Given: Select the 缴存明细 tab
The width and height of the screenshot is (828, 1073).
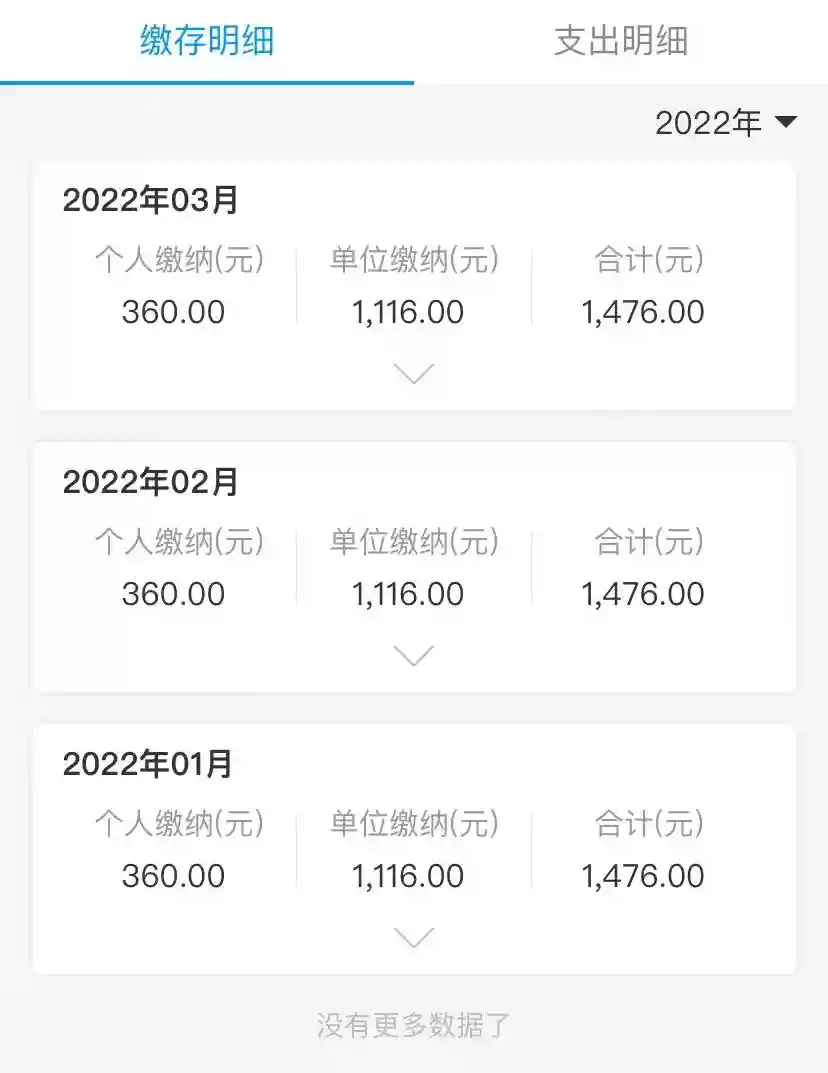Looking at the screenshot, I should tap(207, 42).
